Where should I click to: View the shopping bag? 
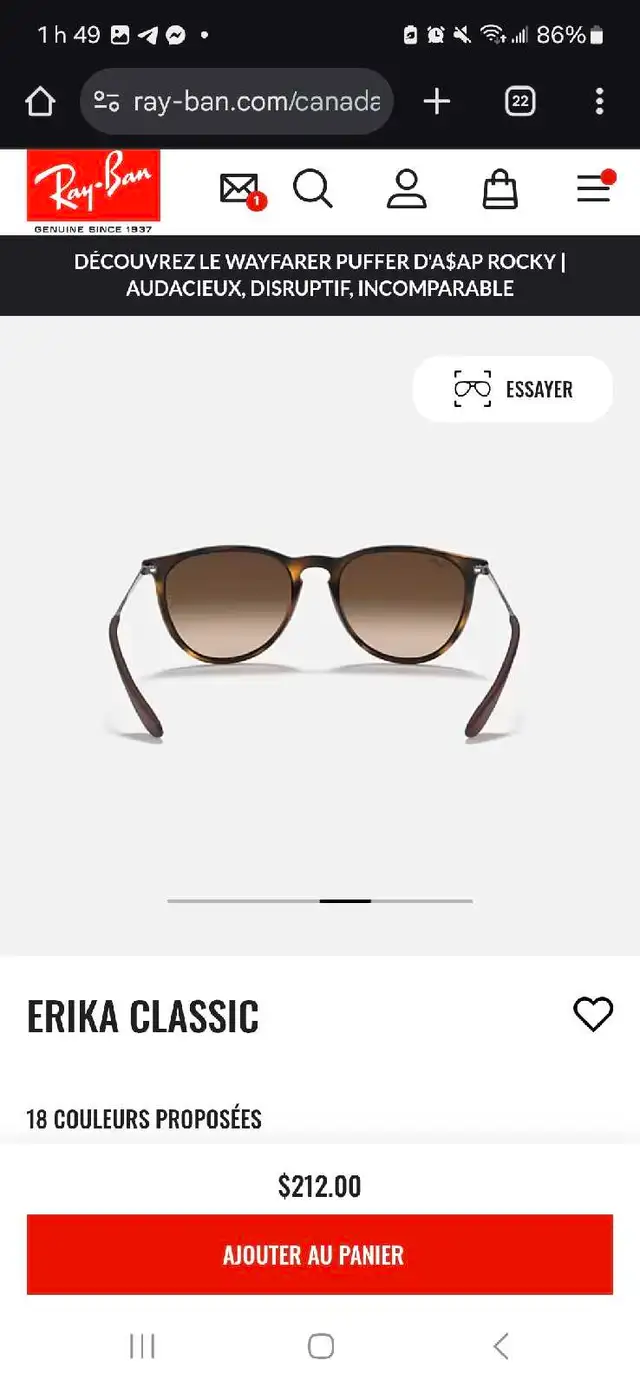pyautogui.click(x=500, y=188)
